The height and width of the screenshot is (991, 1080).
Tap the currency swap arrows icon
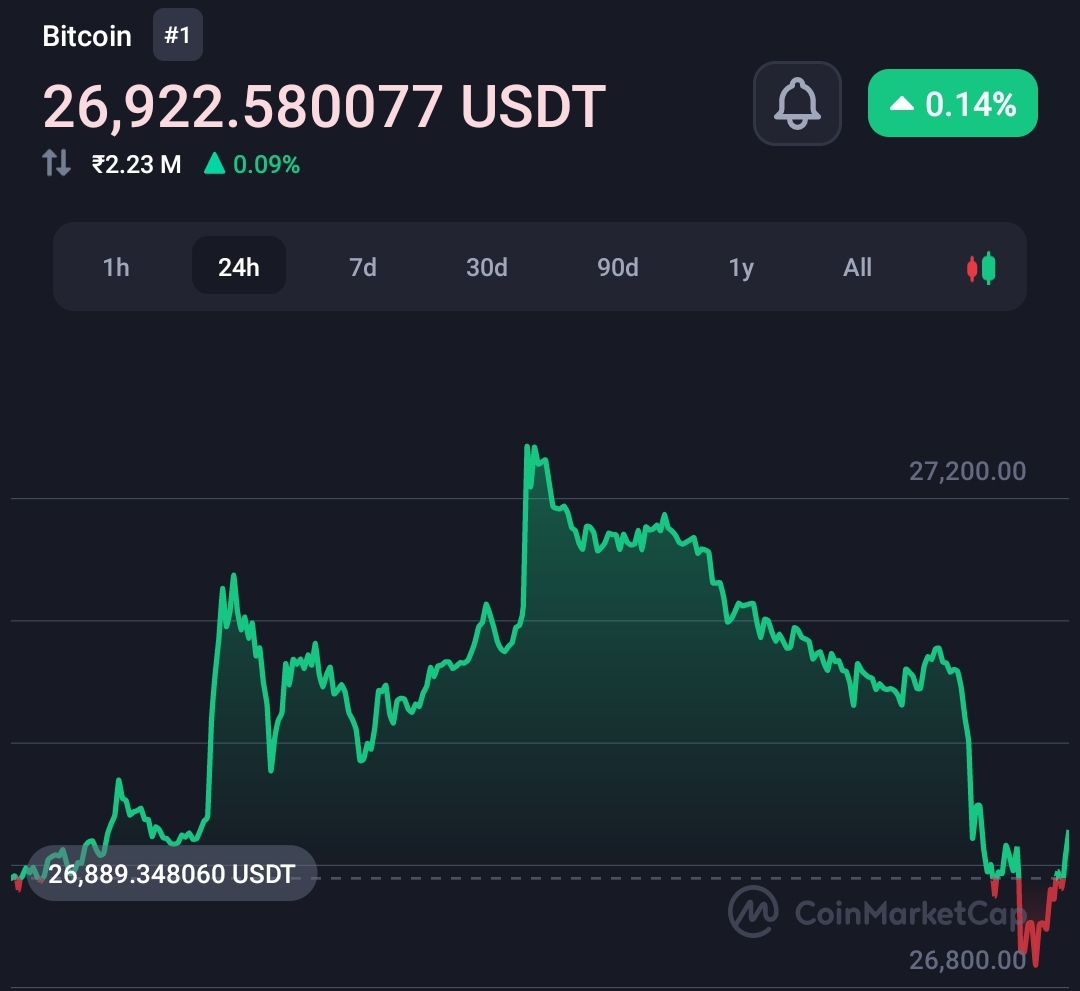pos(57,164)
